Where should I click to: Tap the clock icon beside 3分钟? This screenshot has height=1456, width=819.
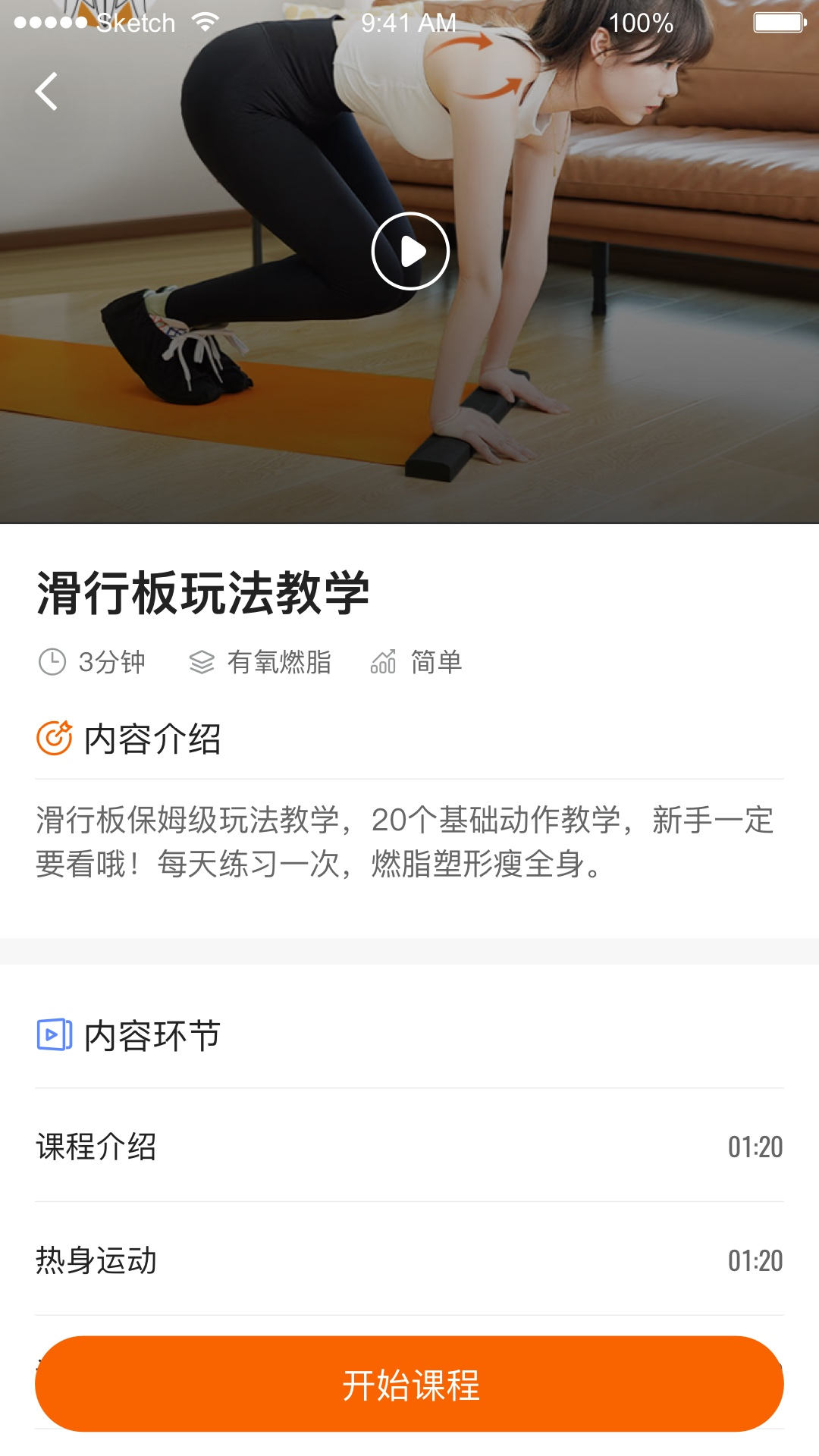tap(52, 661)
